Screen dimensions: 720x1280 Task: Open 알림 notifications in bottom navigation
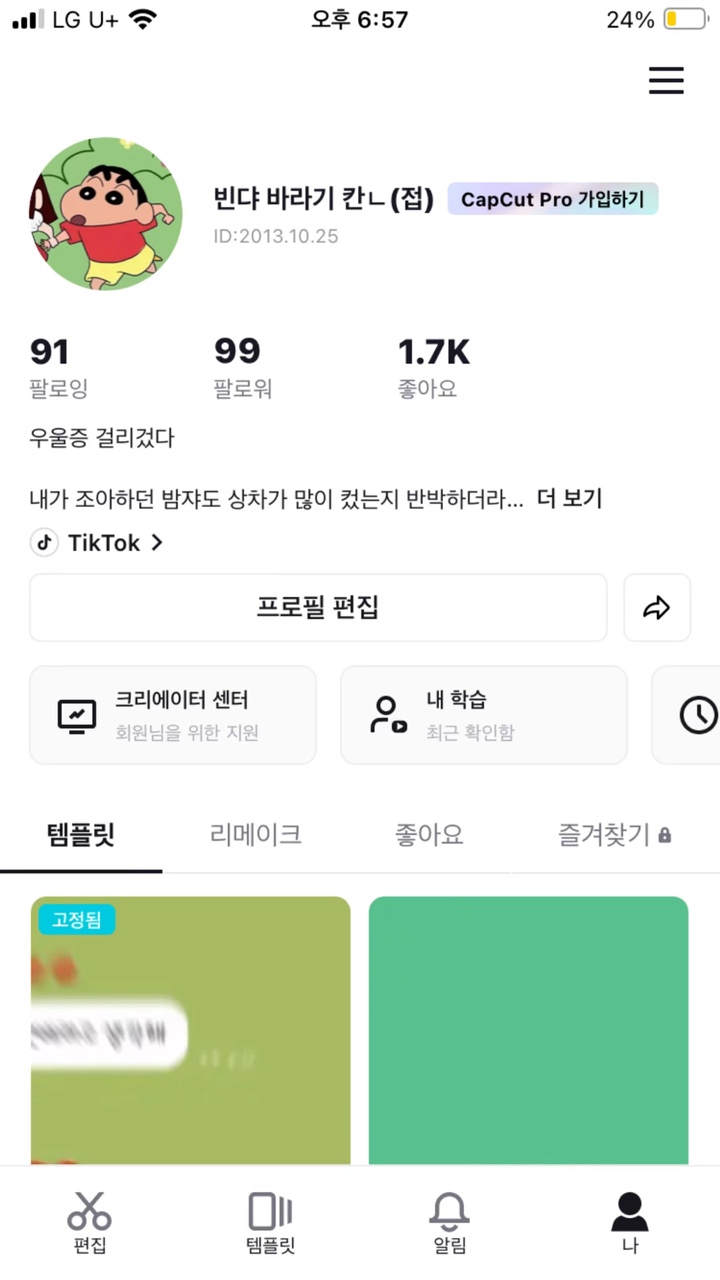(450, 1222)
